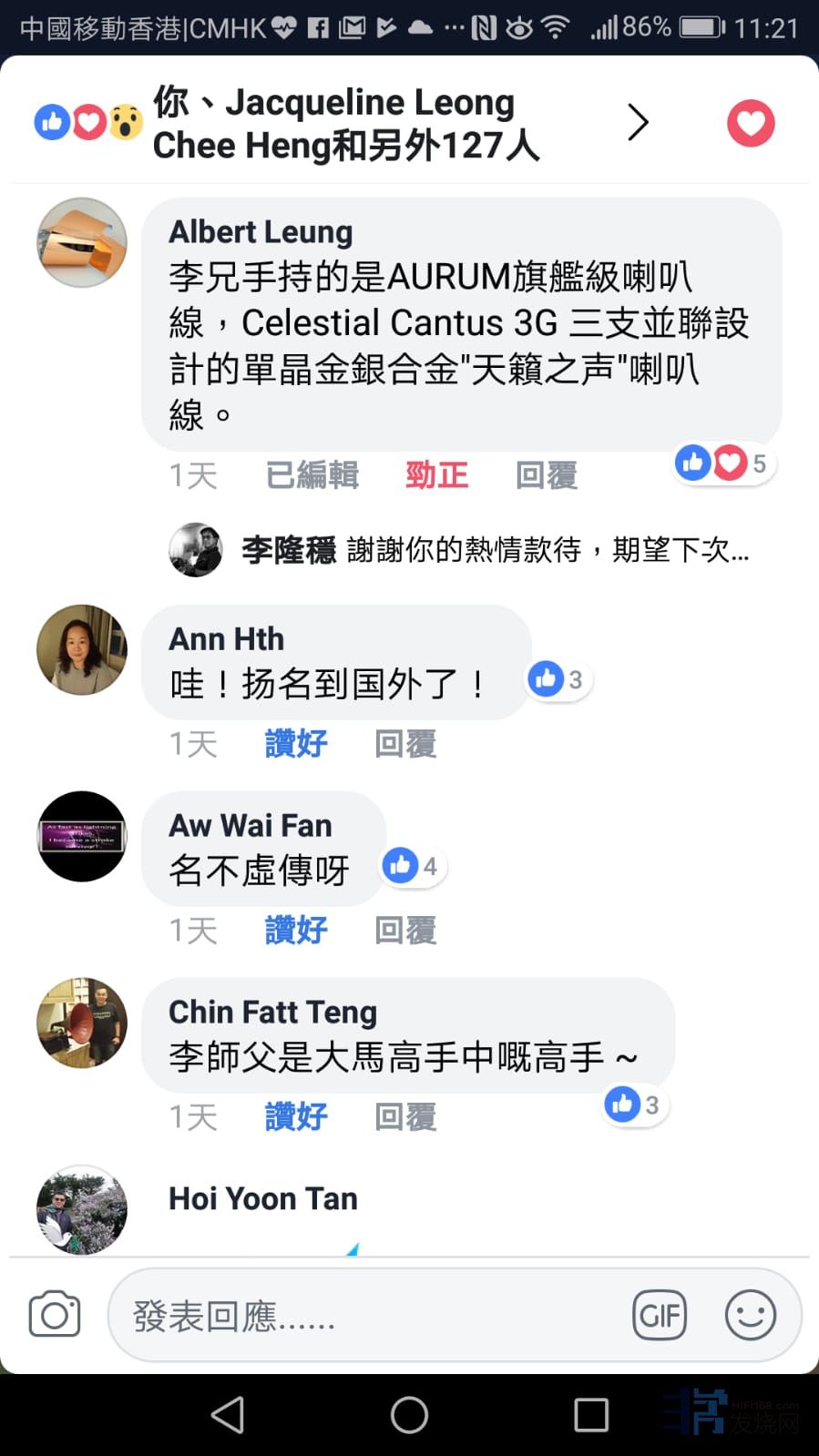Reply to Albert Leung's comment
The height and width of the screenshot is (1456, 819).
(x=546, y=474)
